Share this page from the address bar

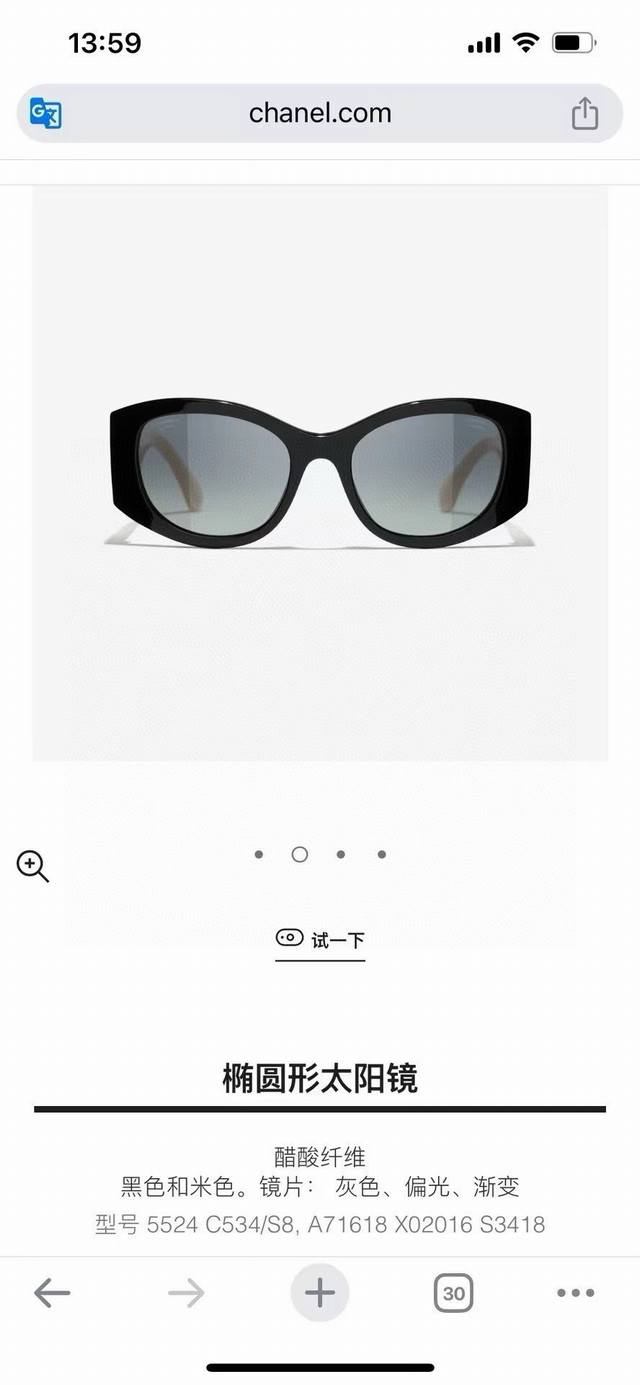pos(585,113)
